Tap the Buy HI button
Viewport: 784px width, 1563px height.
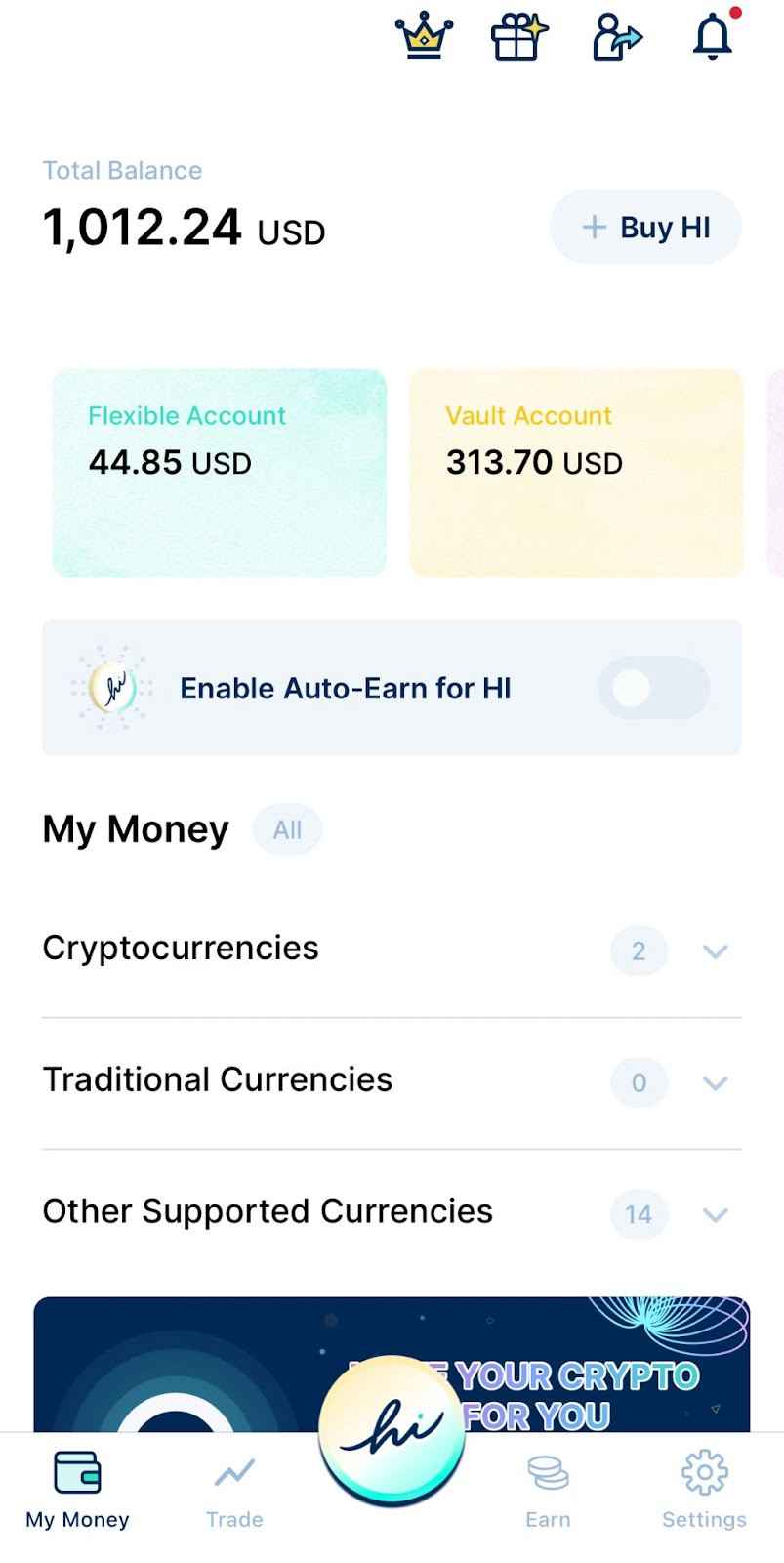click(x=645, y=228)
